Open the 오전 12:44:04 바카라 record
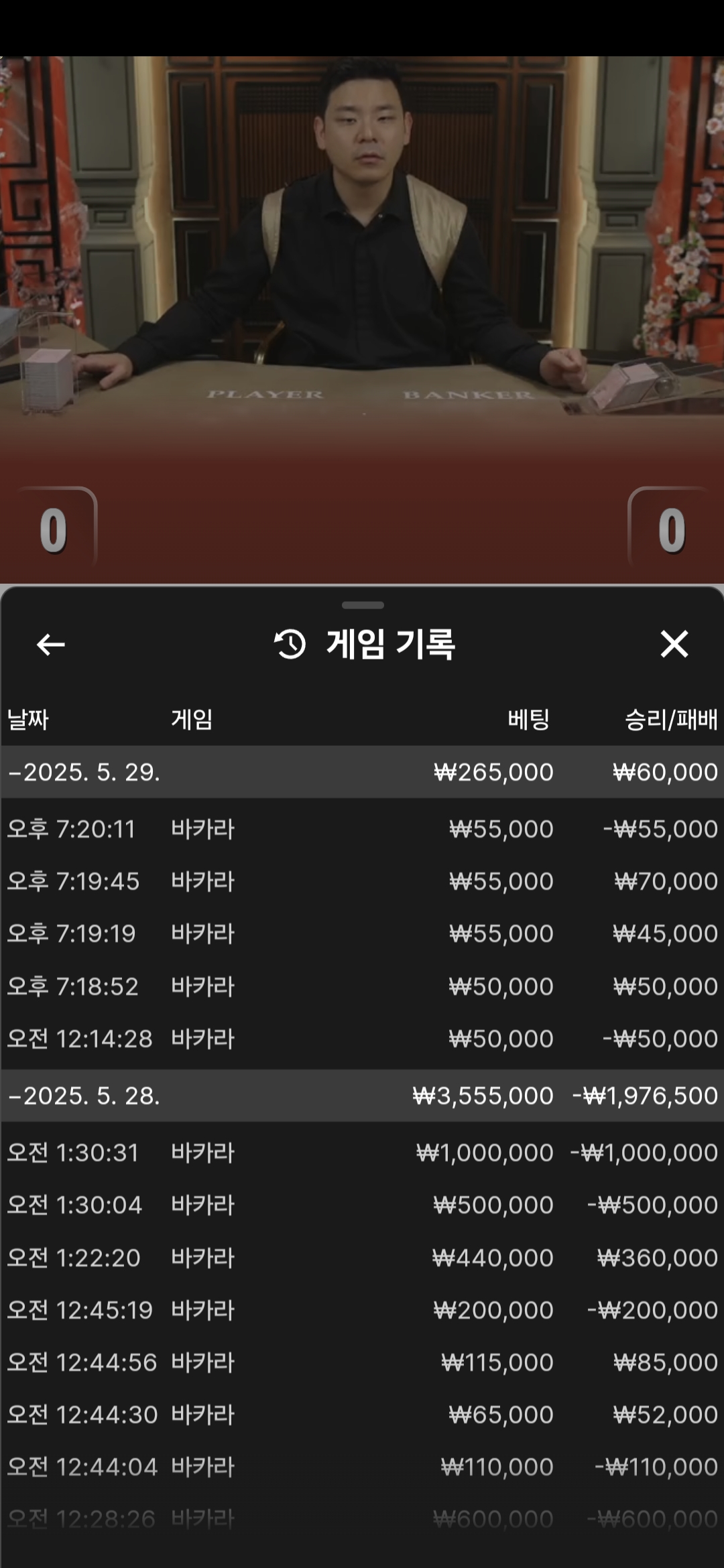The width and height of the screenshot is (724, 1568). point(362,1467)
